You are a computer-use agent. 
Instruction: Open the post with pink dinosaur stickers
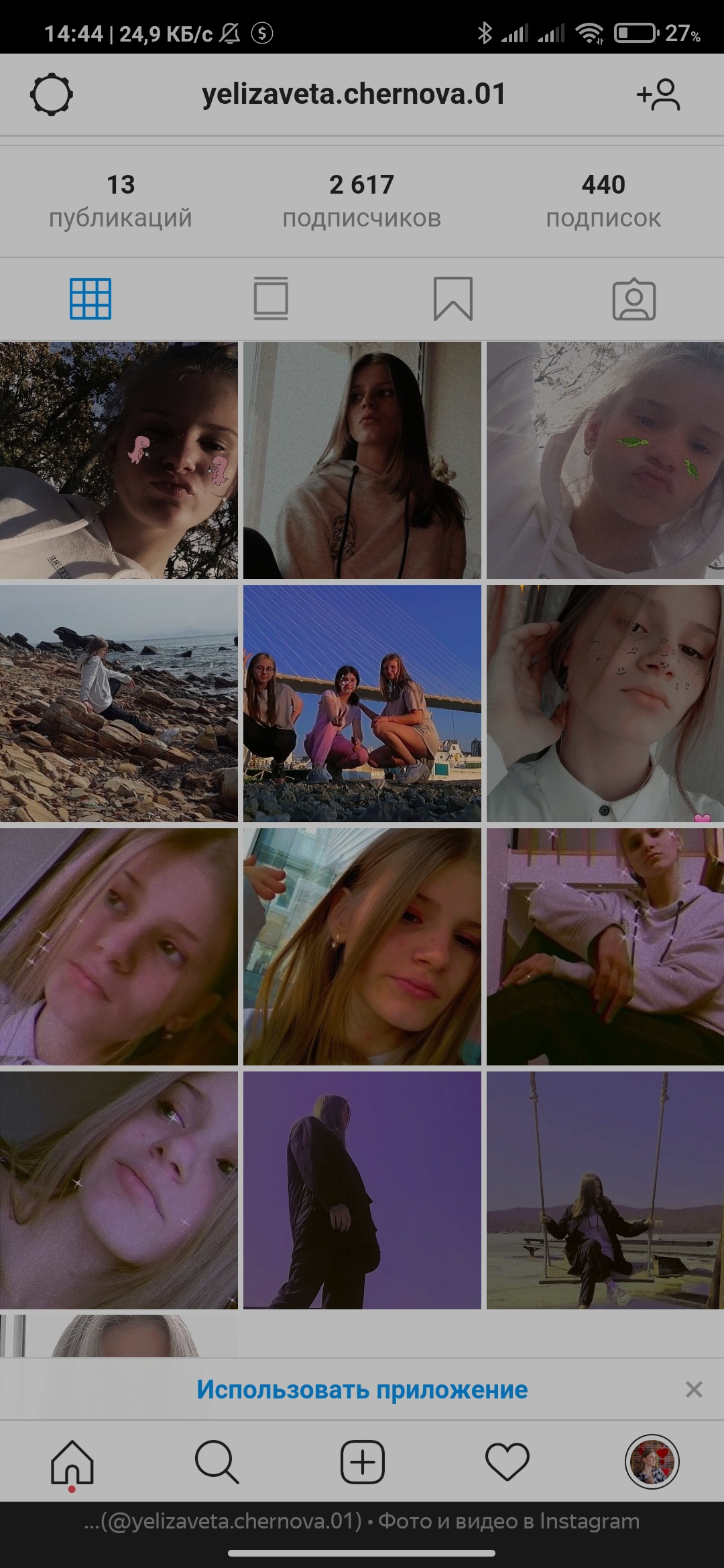click(119, 460)
